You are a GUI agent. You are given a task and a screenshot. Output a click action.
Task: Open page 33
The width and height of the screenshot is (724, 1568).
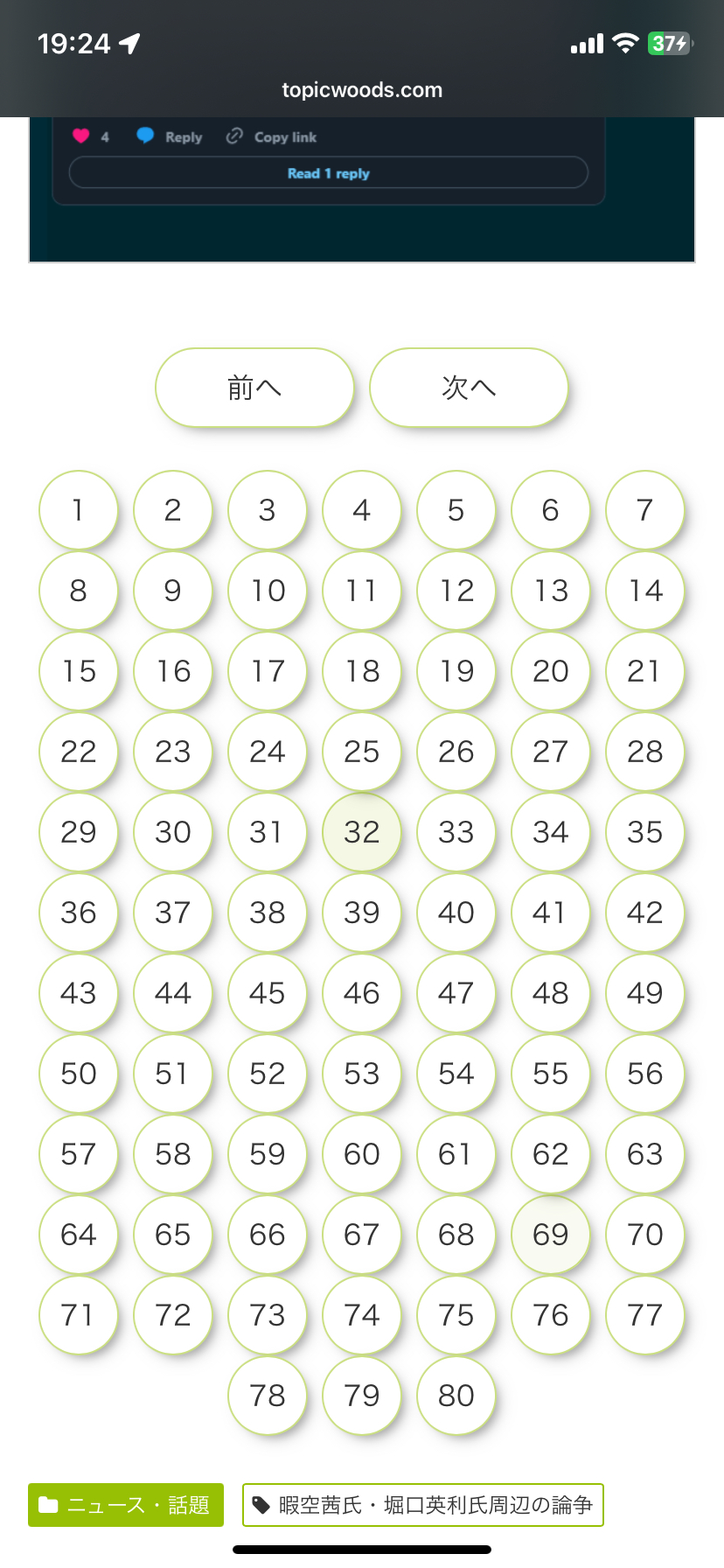click(456, 832)
